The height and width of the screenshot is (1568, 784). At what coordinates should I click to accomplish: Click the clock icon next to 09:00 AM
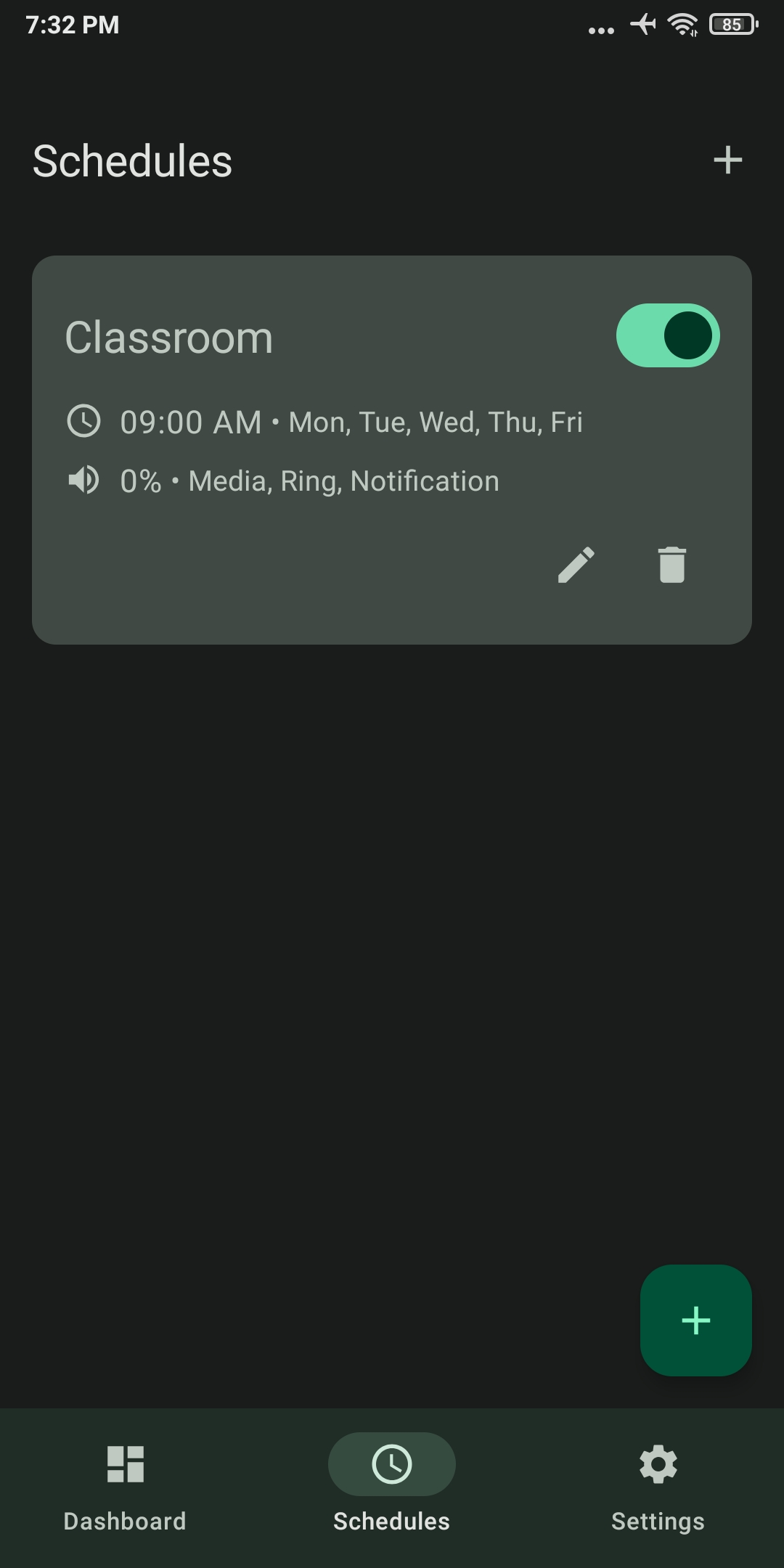83,421
